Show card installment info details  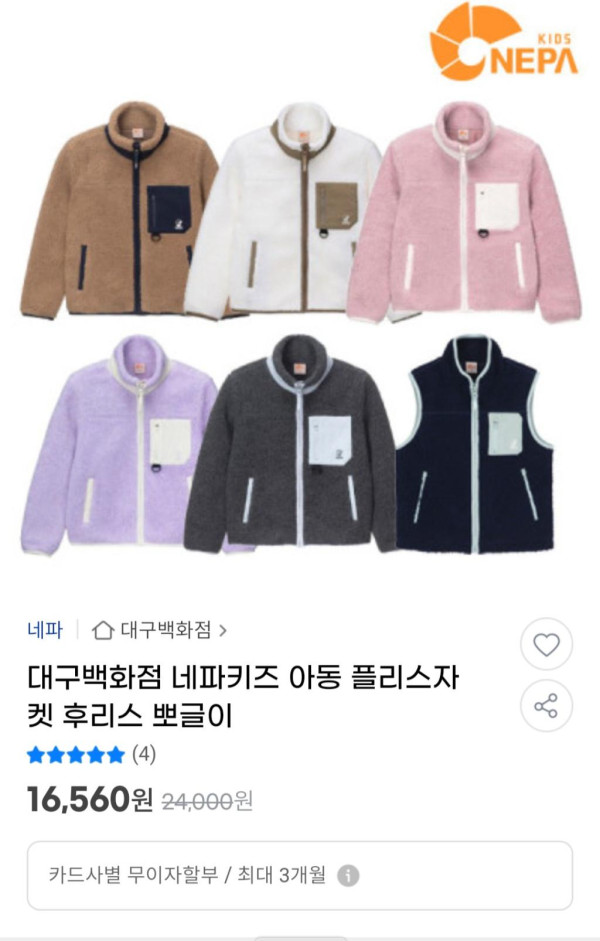point(347,875)
